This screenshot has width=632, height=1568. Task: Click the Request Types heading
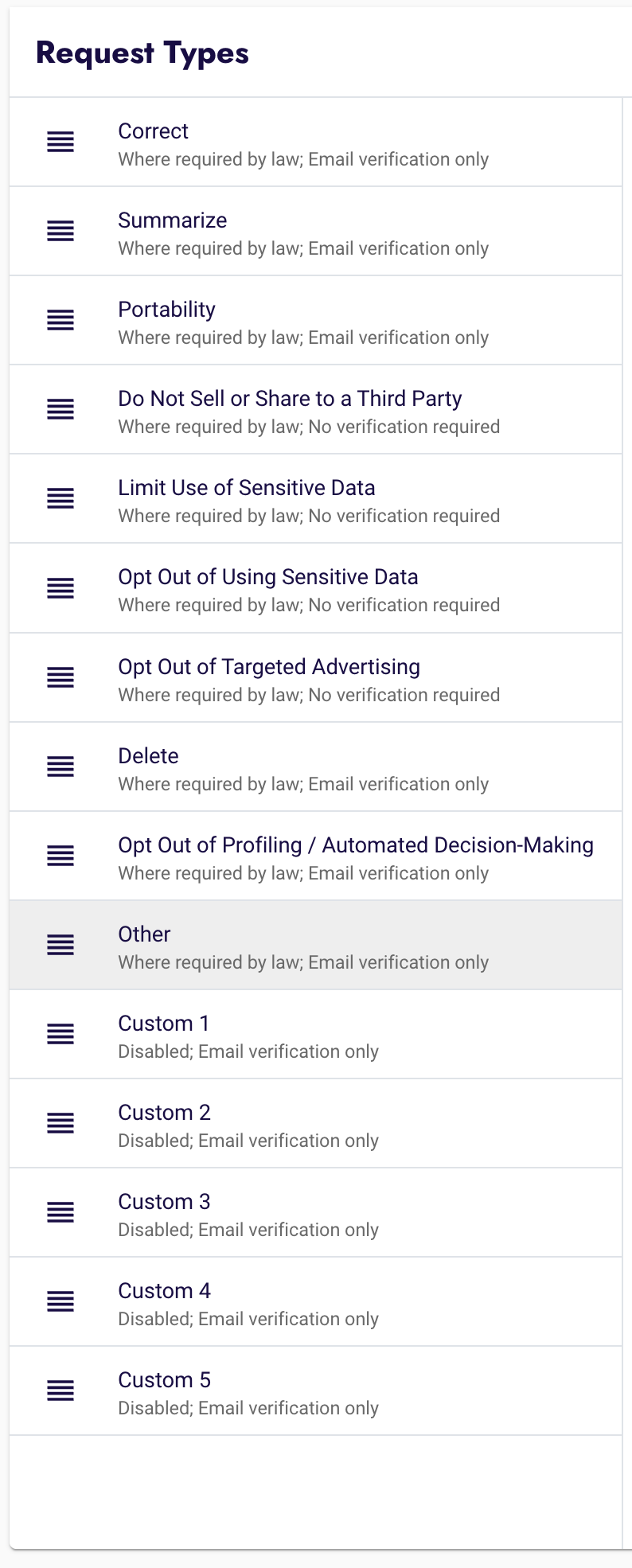(x=142, y=53)
